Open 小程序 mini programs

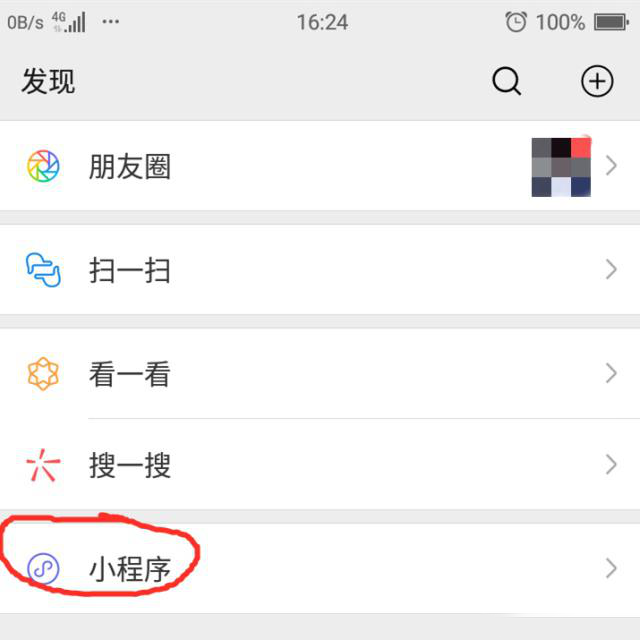130,569
